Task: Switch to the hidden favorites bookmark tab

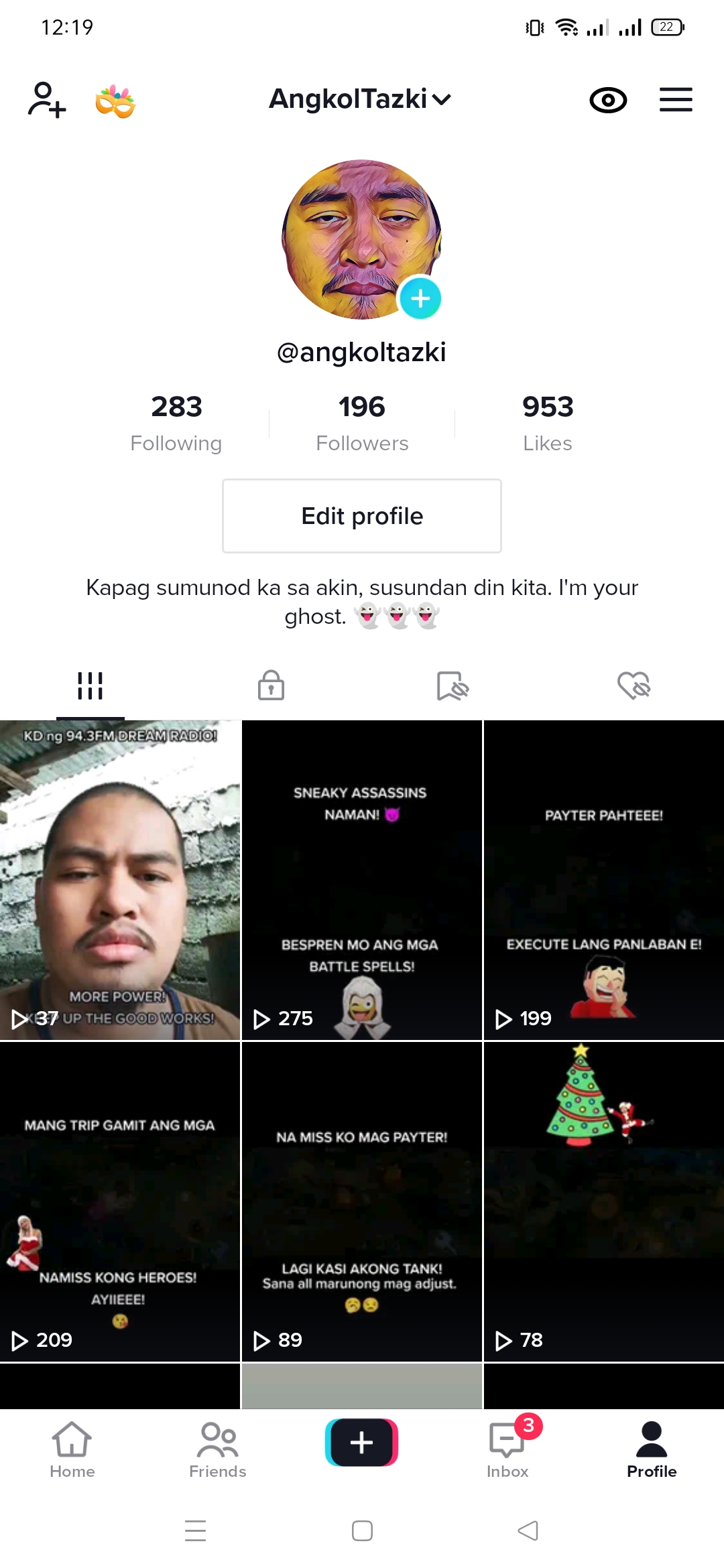Action: (452, 685)
